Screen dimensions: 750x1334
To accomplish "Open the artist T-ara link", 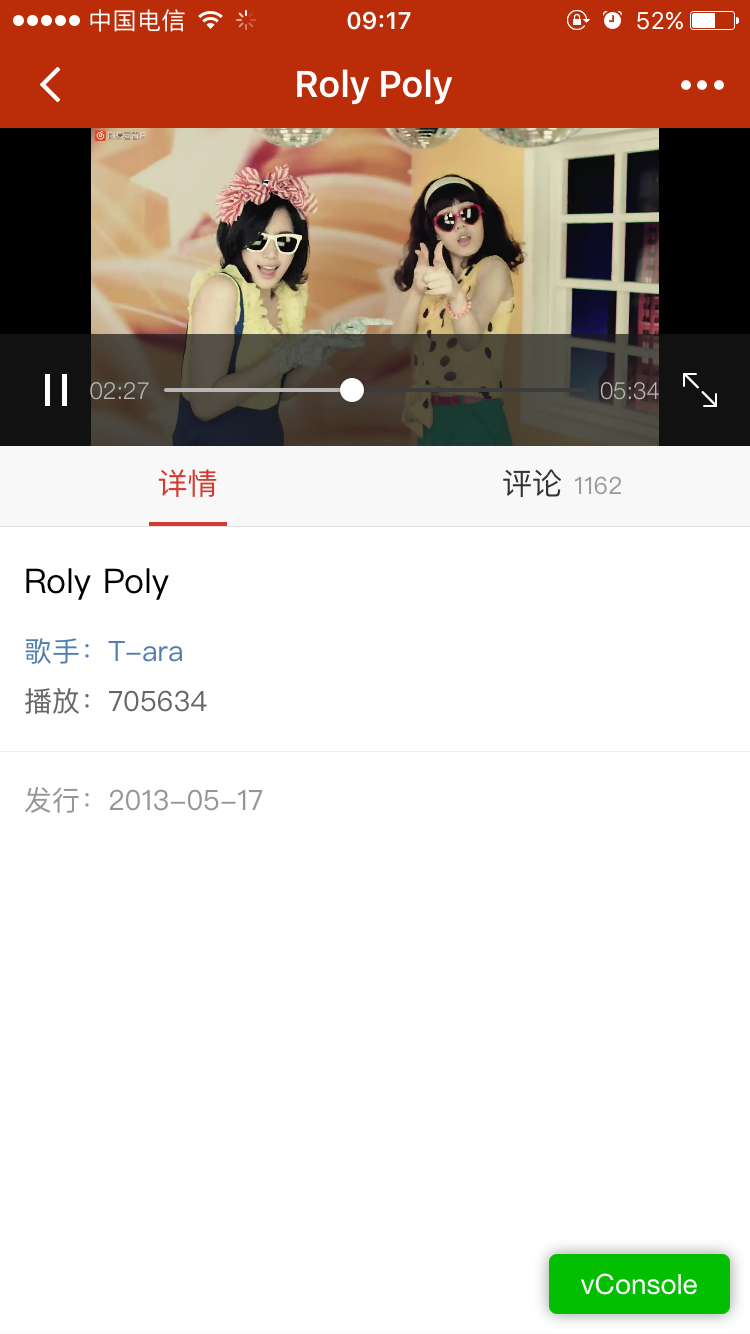I will (x=145, y=652).
